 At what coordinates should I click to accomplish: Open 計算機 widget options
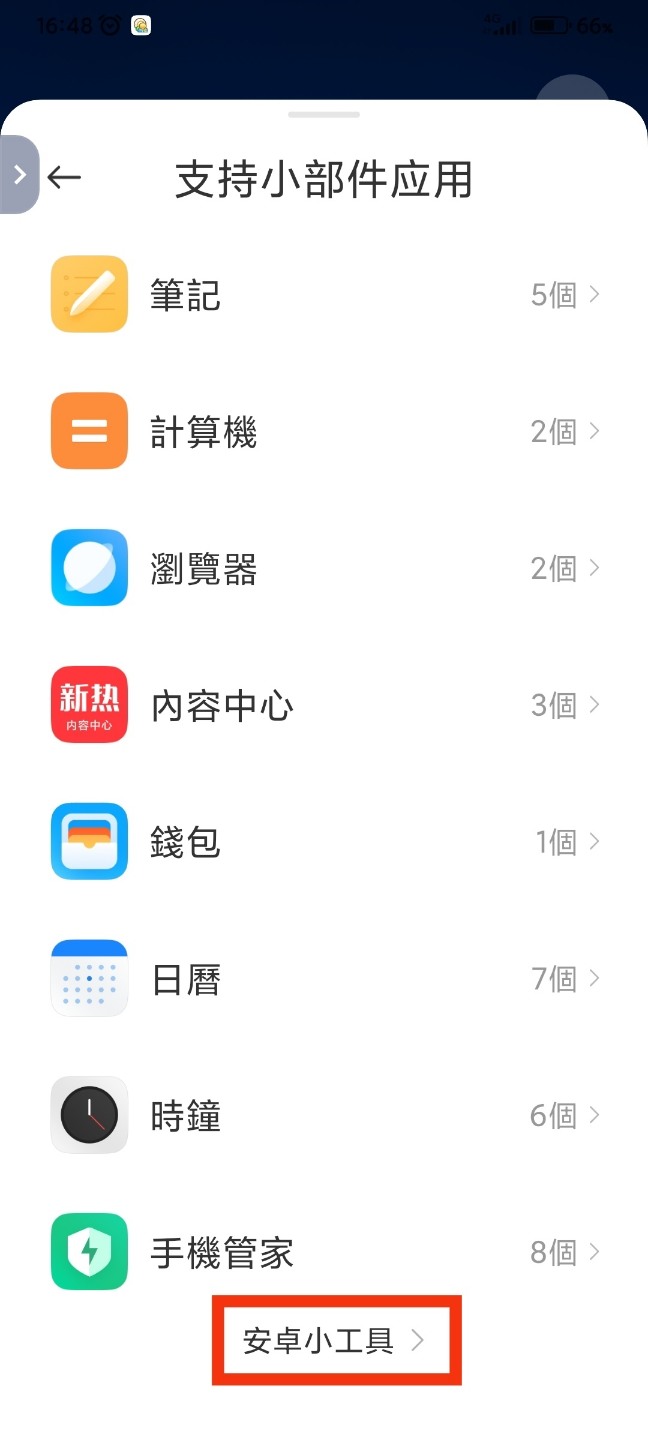click(x=324, y=431)
